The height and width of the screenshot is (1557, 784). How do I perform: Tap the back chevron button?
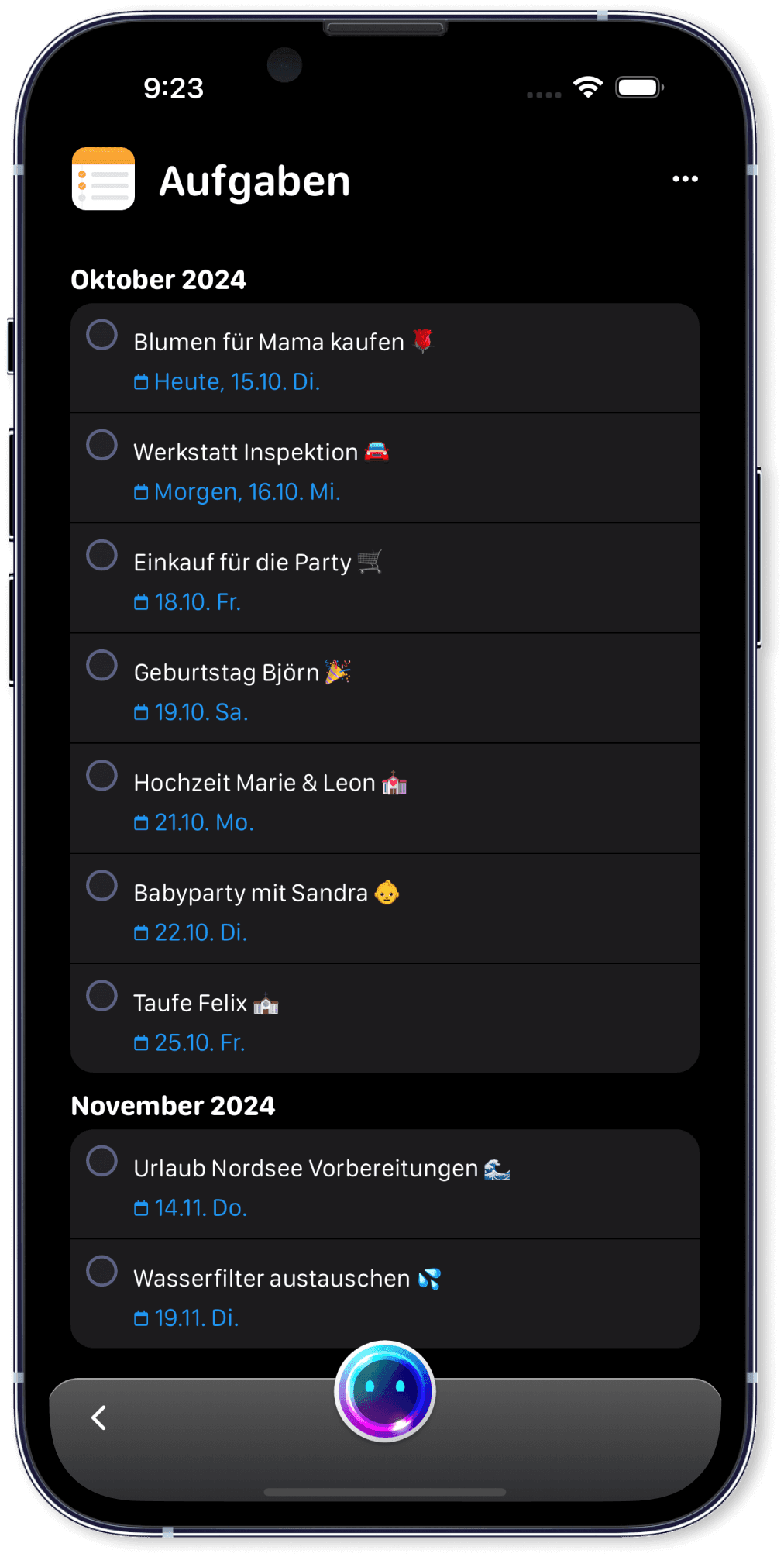click(98, 1419)
